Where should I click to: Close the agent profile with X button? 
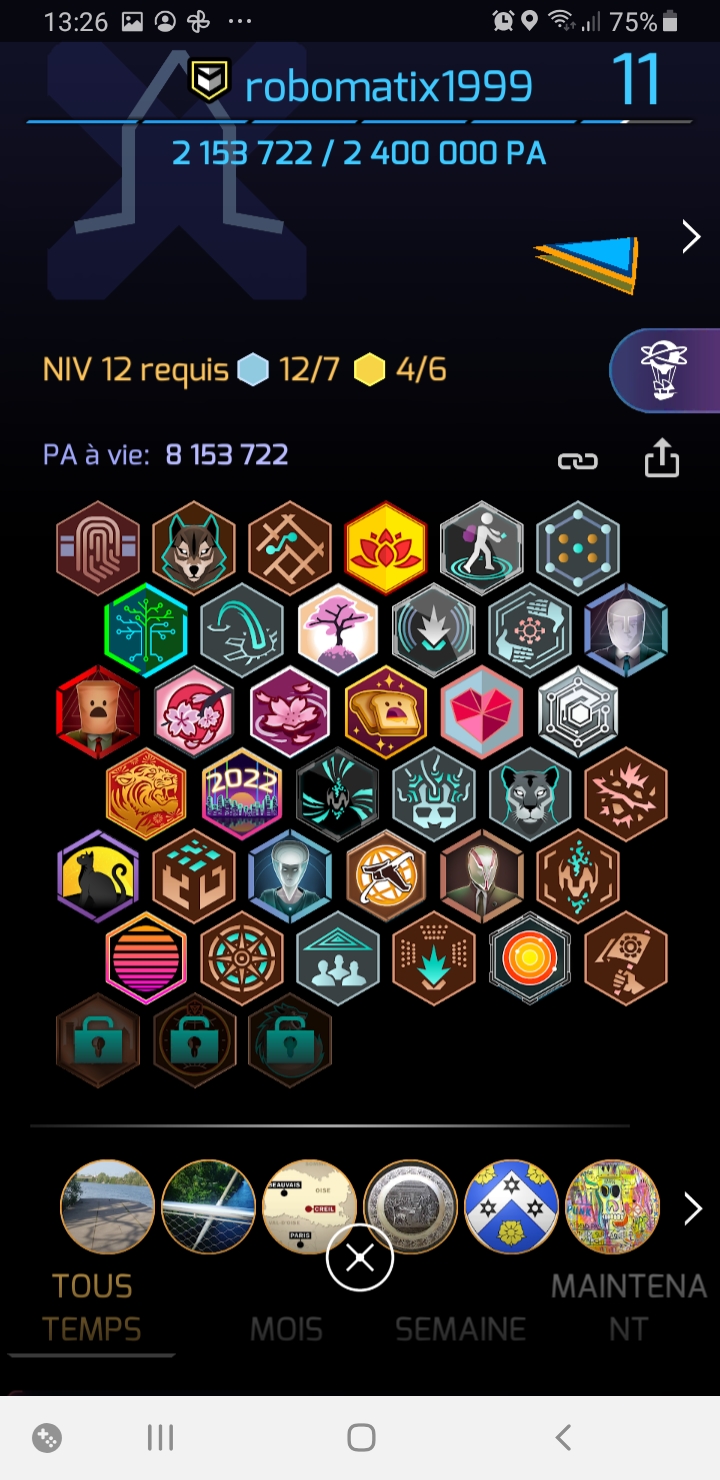(x=360, y=1259)
